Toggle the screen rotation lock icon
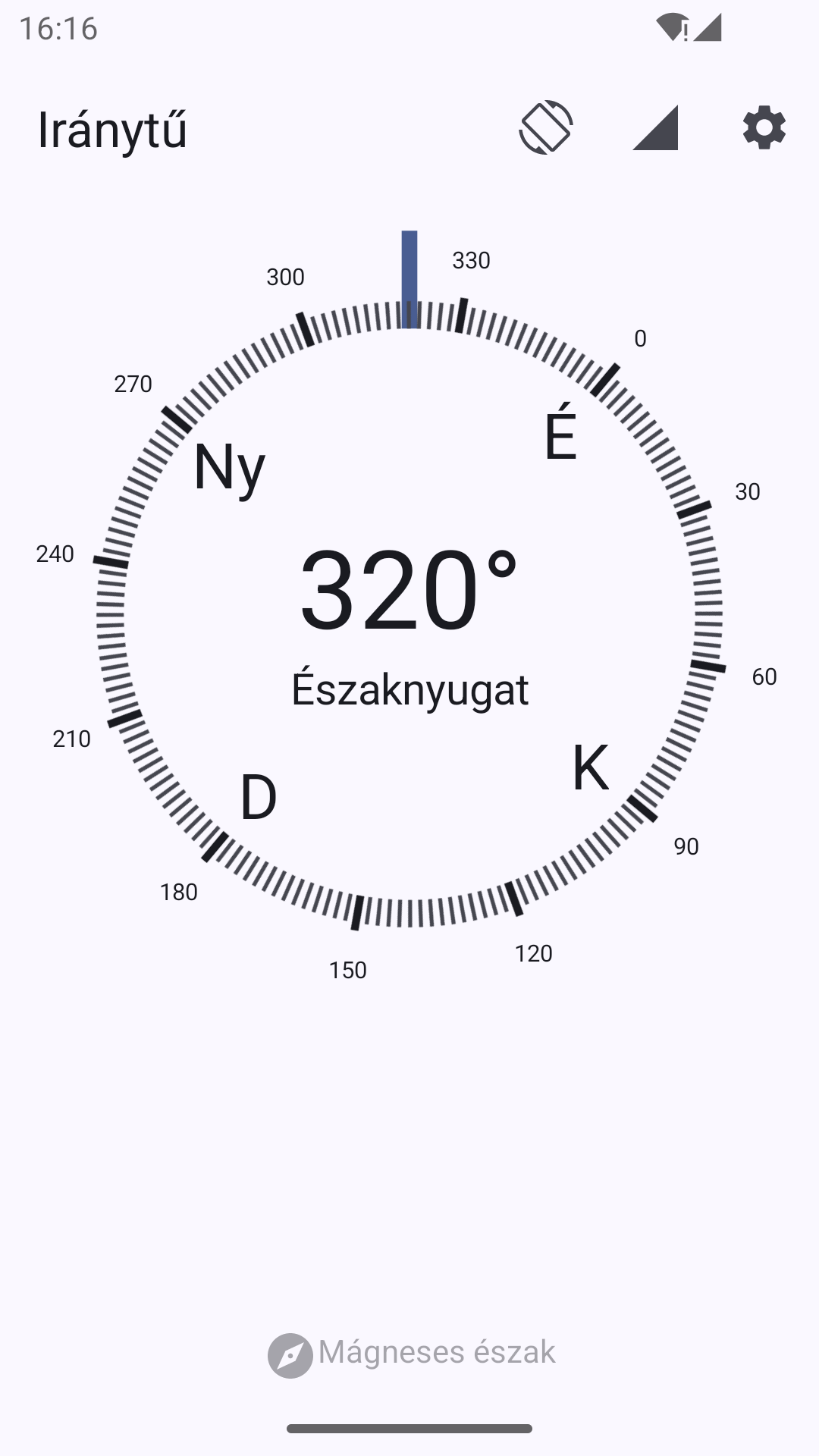 click(x=546, y=127)
